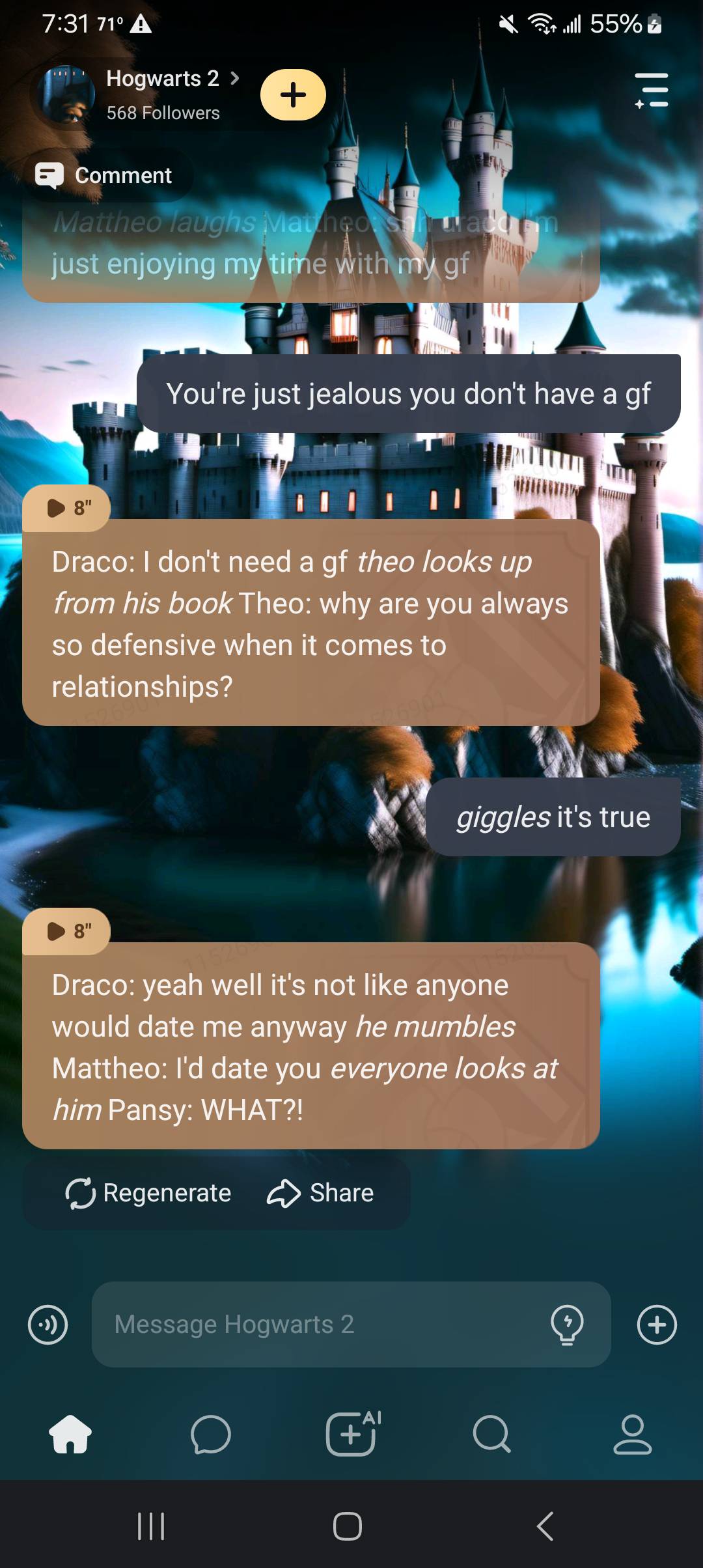Follow Hogwarts 2 with the plus button
The image size is (703, 1568).
293,95
